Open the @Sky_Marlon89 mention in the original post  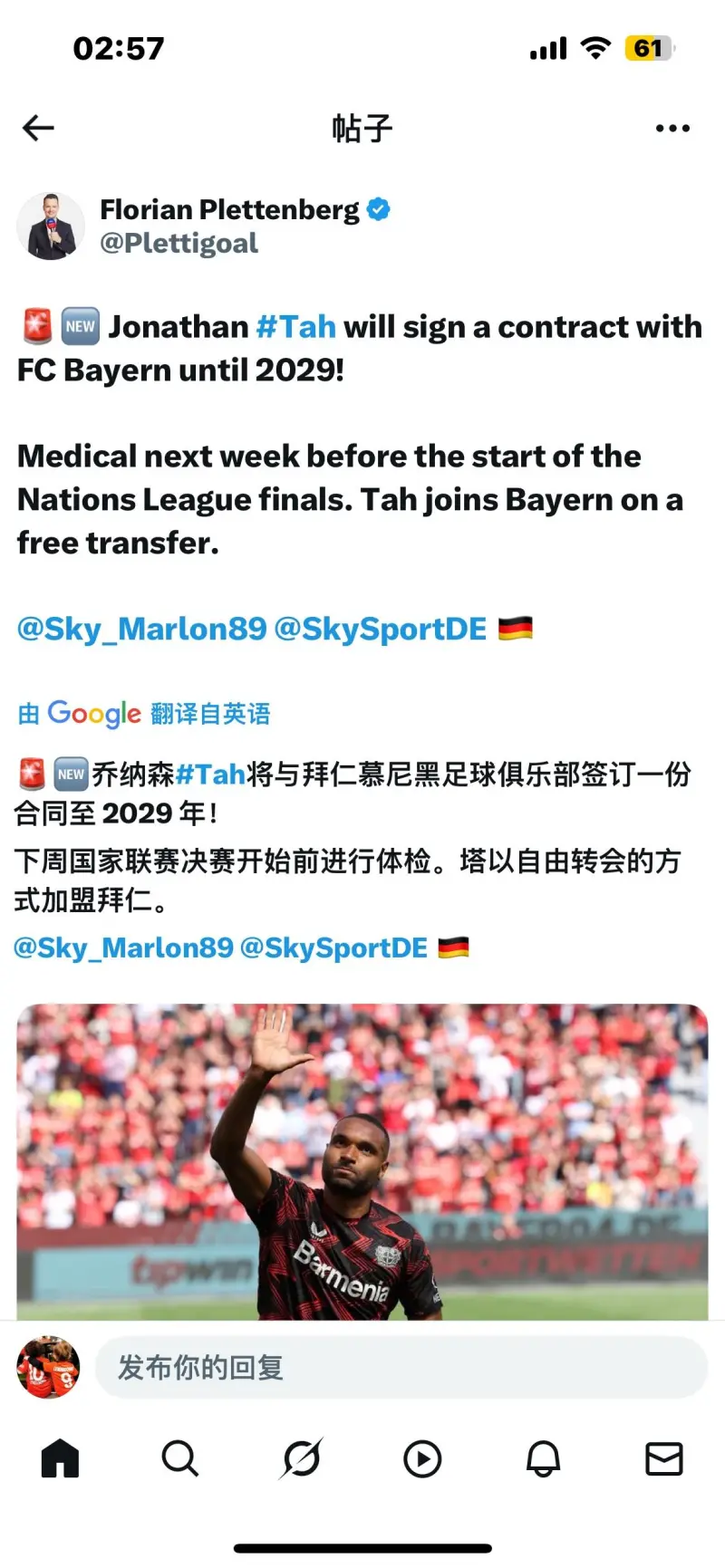click(x=141, y=629)
